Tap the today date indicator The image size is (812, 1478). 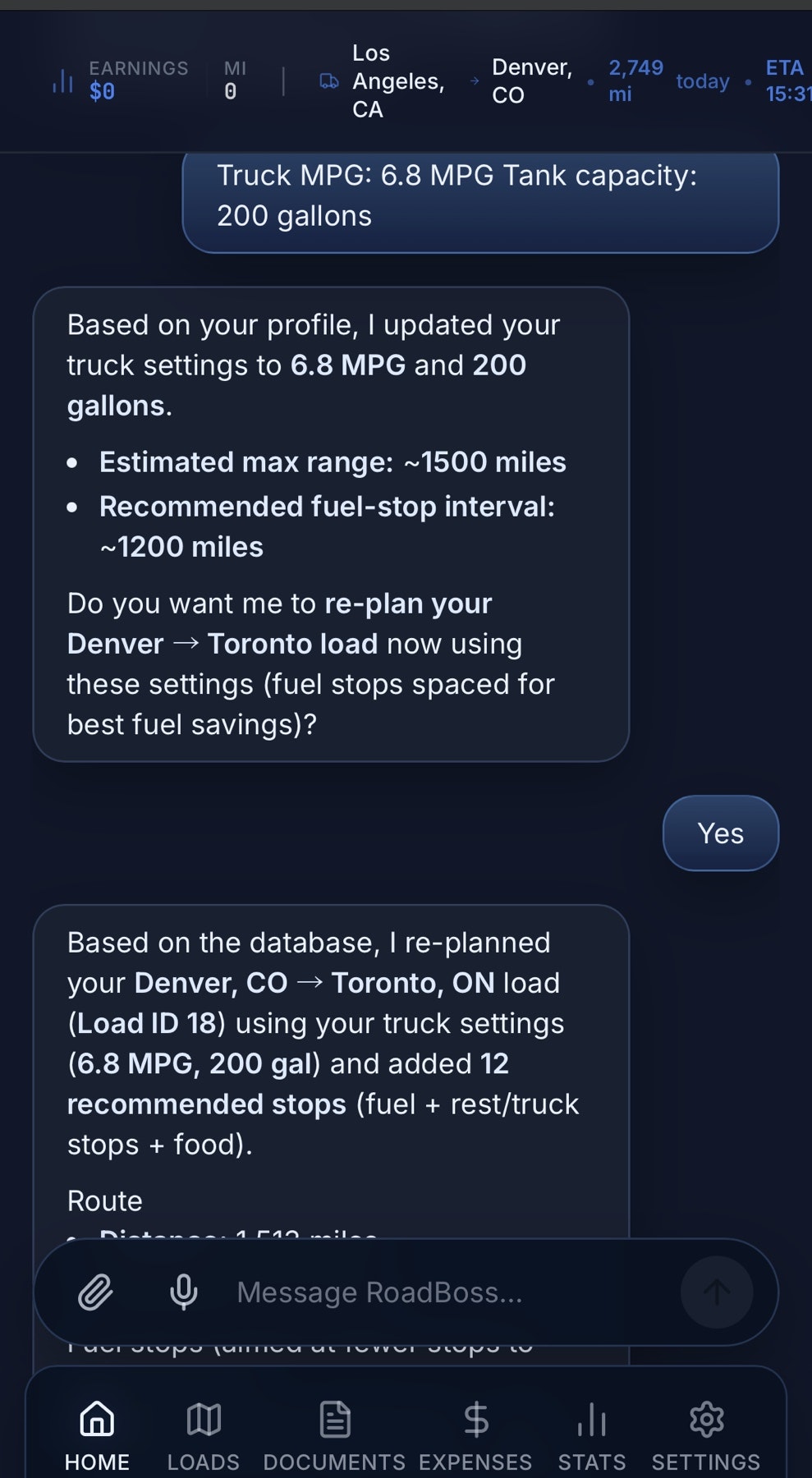tap(701, 81)
